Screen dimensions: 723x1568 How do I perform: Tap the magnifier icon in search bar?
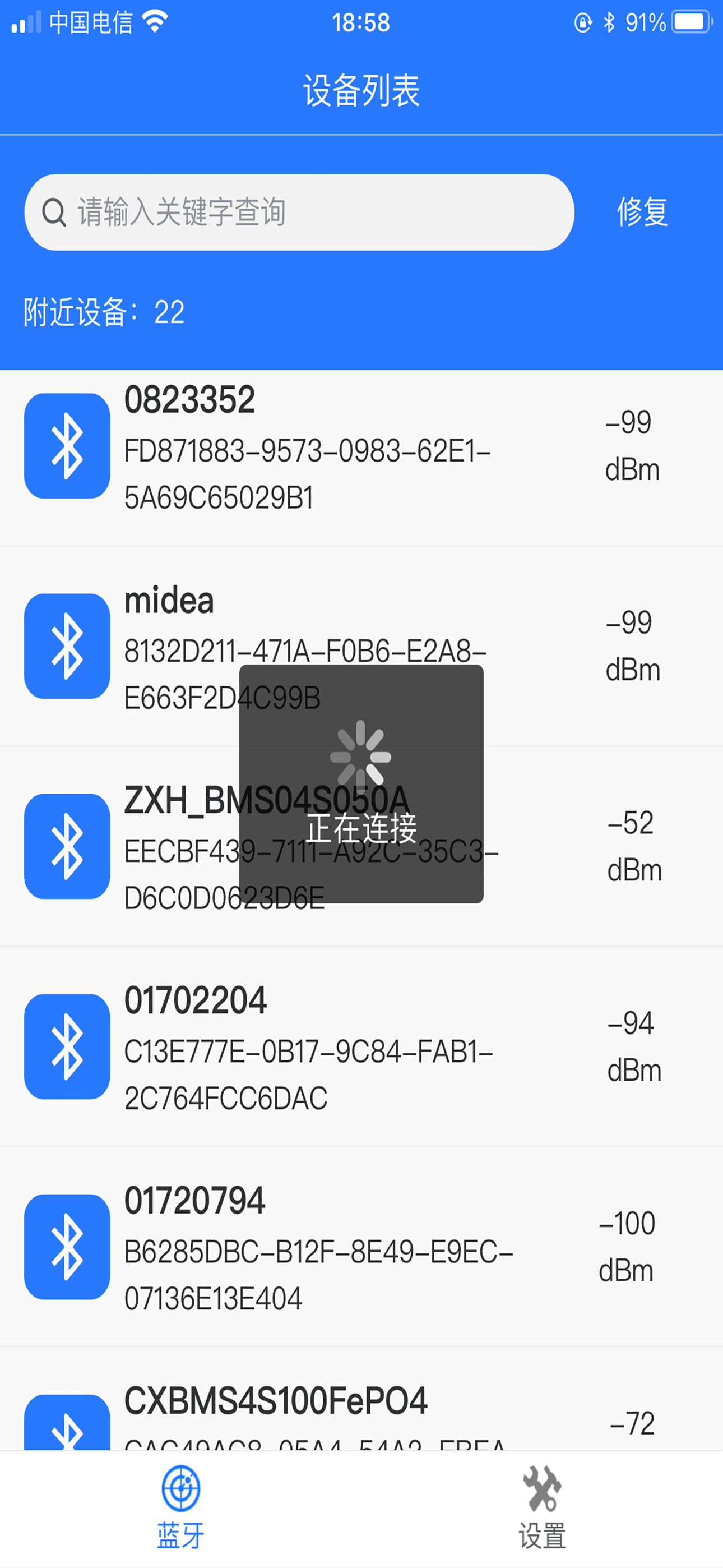tap(54, 212)
